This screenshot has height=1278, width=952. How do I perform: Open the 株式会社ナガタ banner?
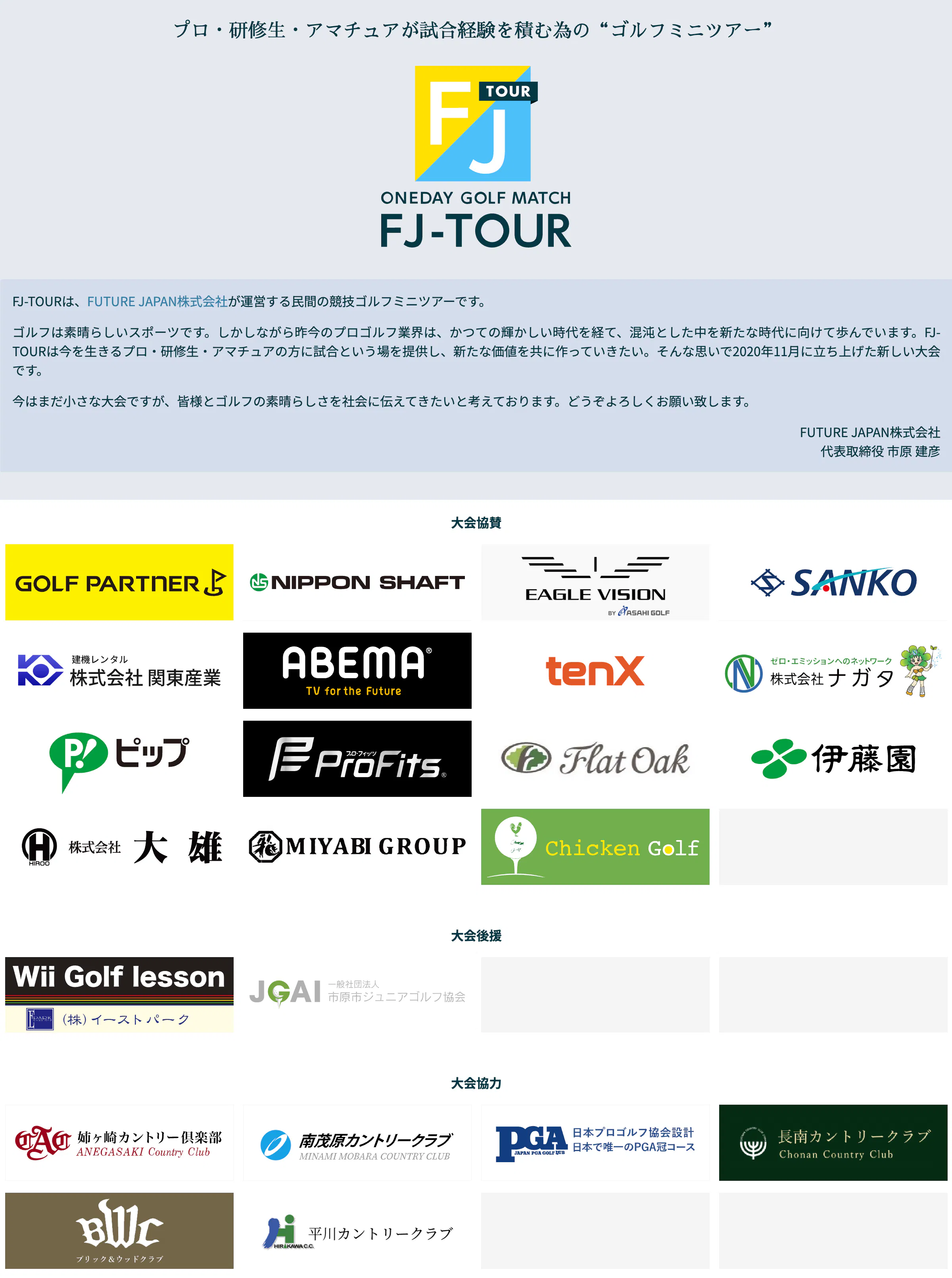pos(833,671)
